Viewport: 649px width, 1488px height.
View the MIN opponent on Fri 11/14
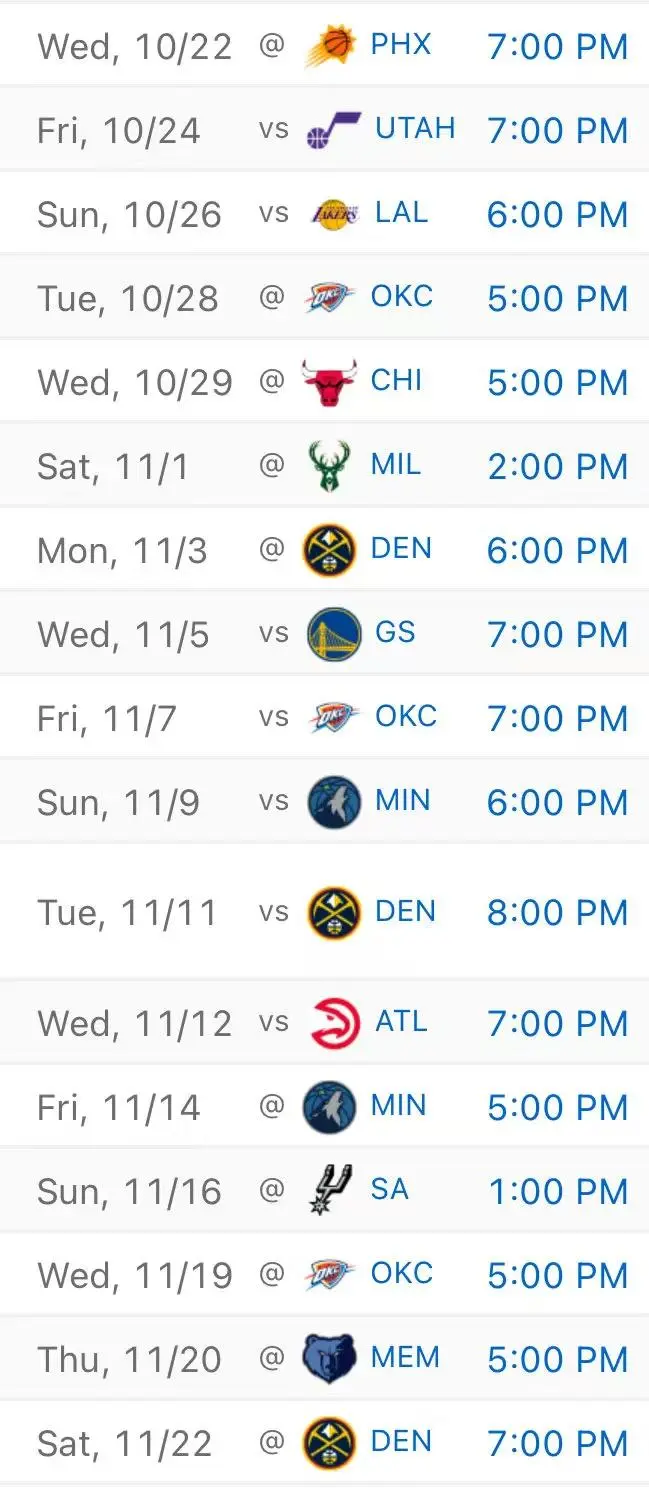coord(399,1106)
